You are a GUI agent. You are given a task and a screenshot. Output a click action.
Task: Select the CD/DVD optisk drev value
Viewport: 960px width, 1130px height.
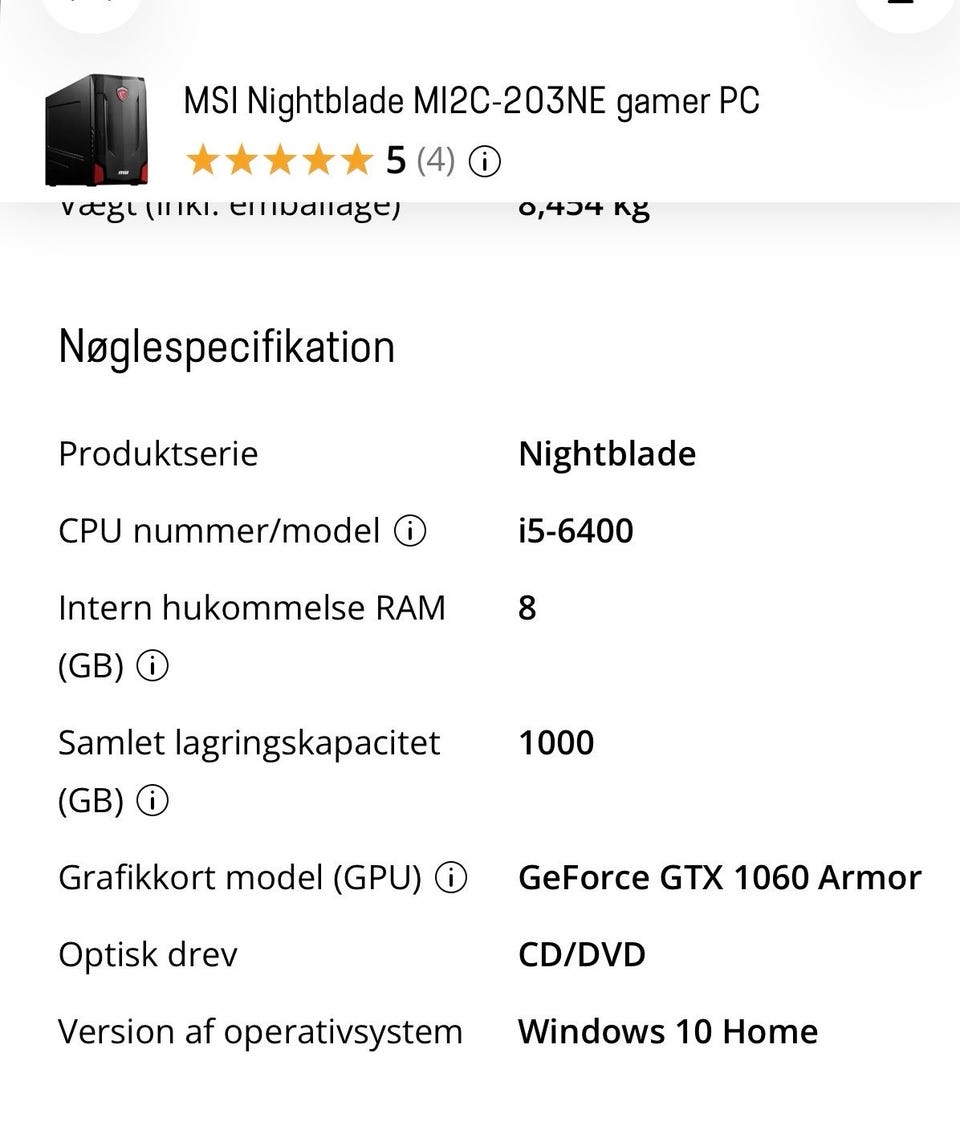[582, 954]
